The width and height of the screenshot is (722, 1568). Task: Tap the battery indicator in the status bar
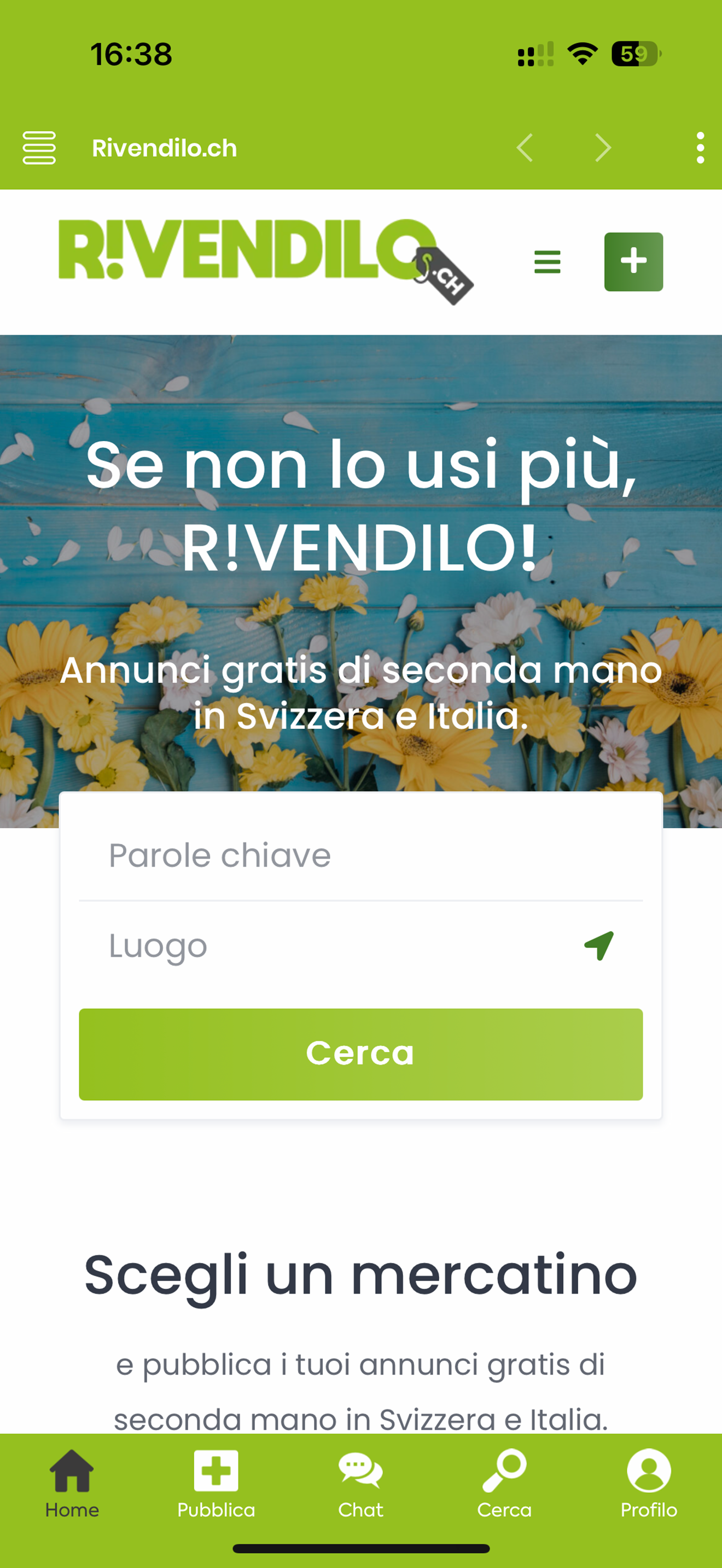click(x=635, y=55)
